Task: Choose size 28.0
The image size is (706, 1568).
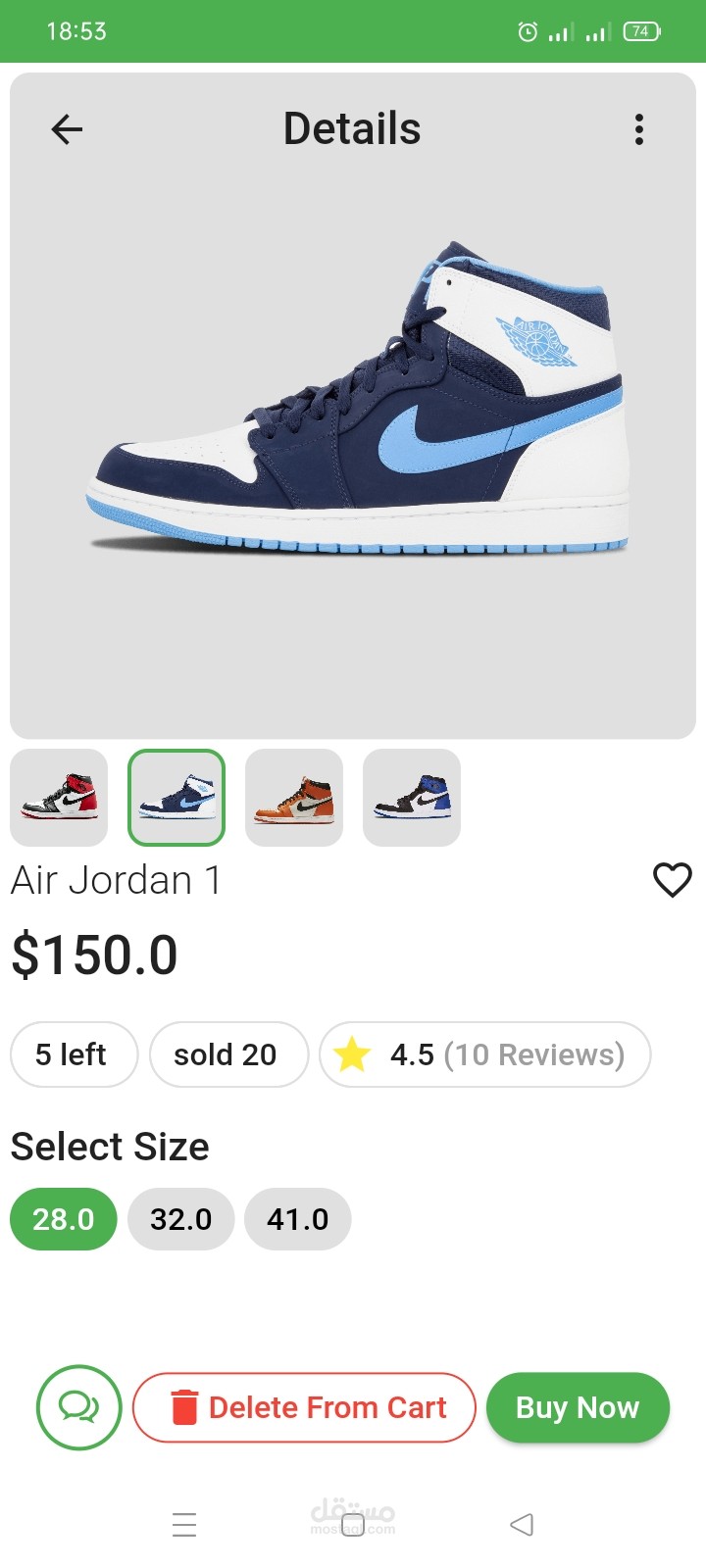Action: [64, 1219]
